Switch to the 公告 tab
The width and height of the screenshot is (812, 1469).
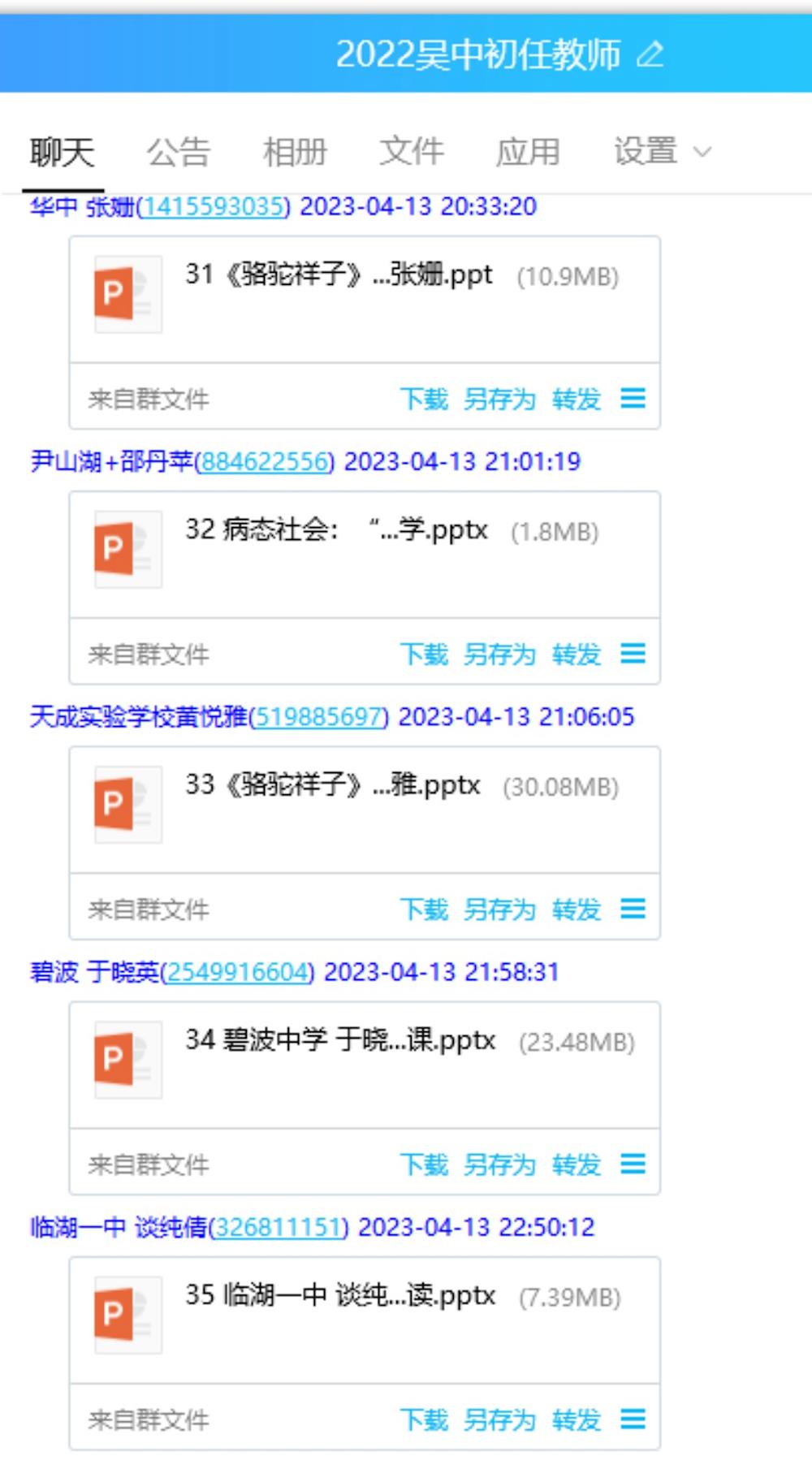[178, 152]
